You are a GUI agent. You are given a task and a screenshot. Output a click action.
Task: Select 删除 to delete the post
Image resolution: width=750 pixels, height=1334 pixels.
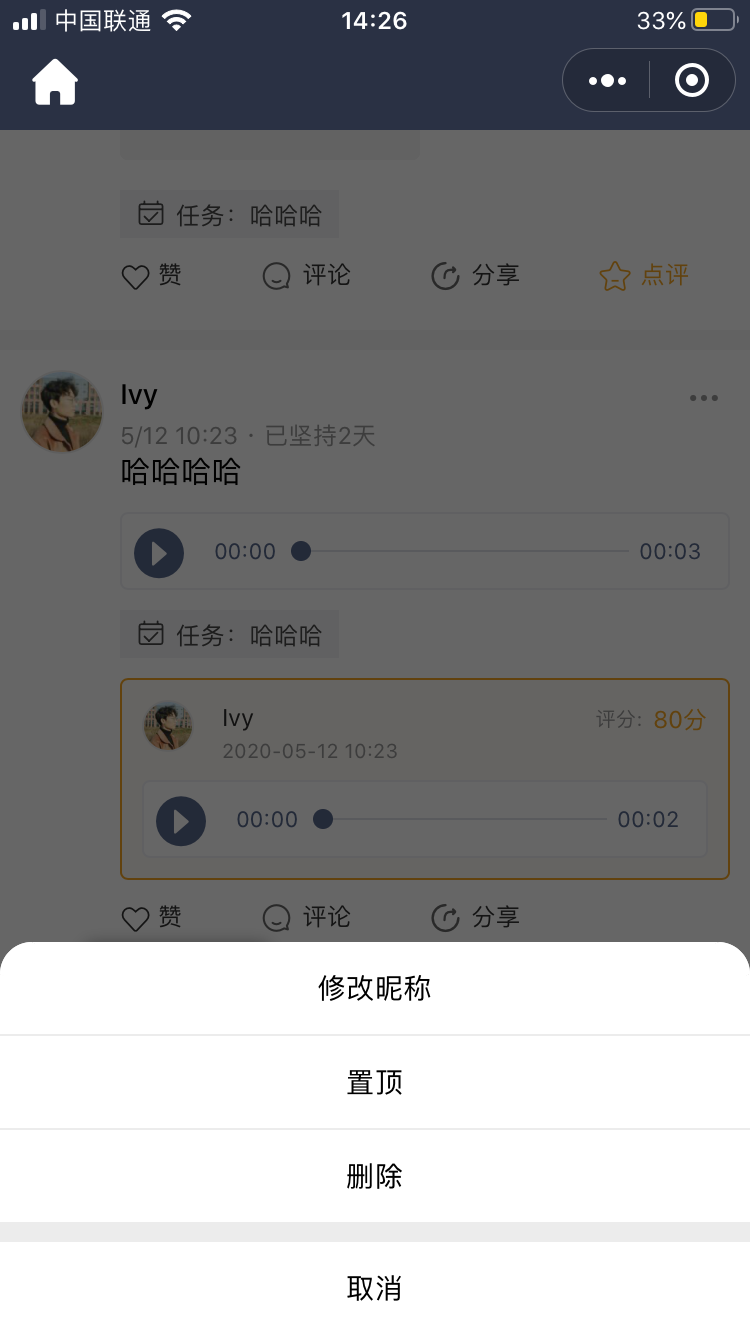375,1176
